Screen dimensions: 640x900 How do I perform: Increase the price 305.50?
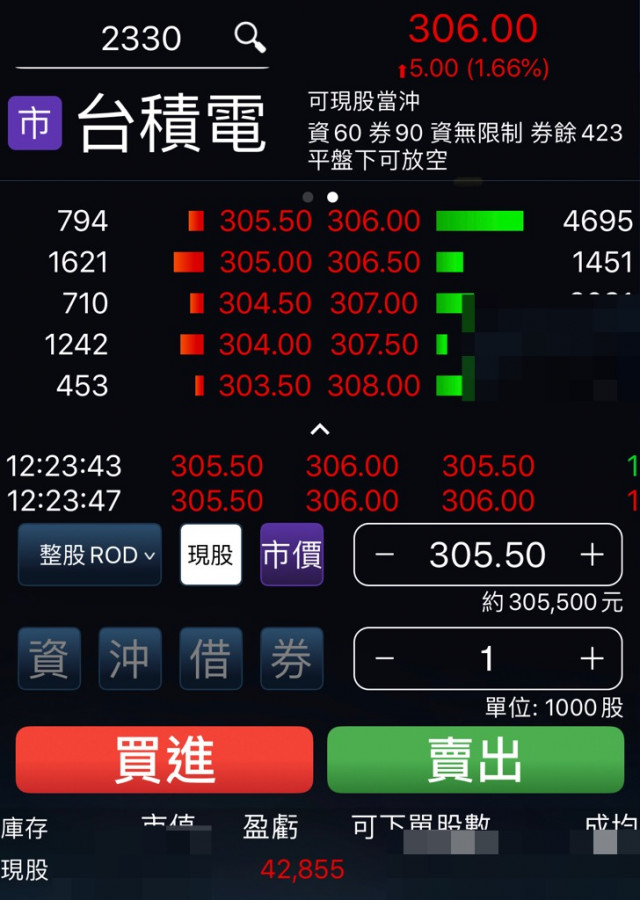[x=592, y=555]
